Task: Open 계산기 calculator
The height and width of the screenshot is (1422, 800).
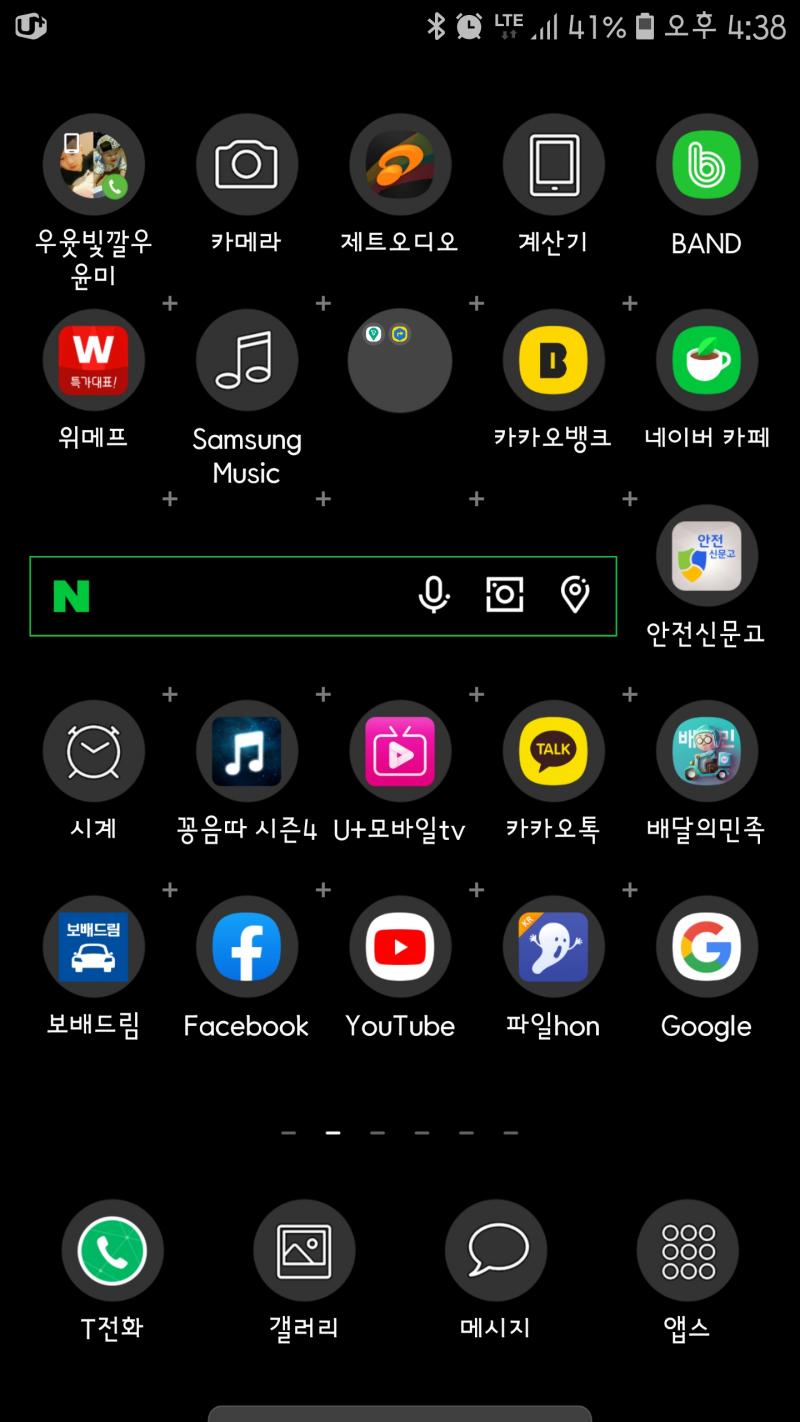Action: pyautogui.click(x=553, y=165)
